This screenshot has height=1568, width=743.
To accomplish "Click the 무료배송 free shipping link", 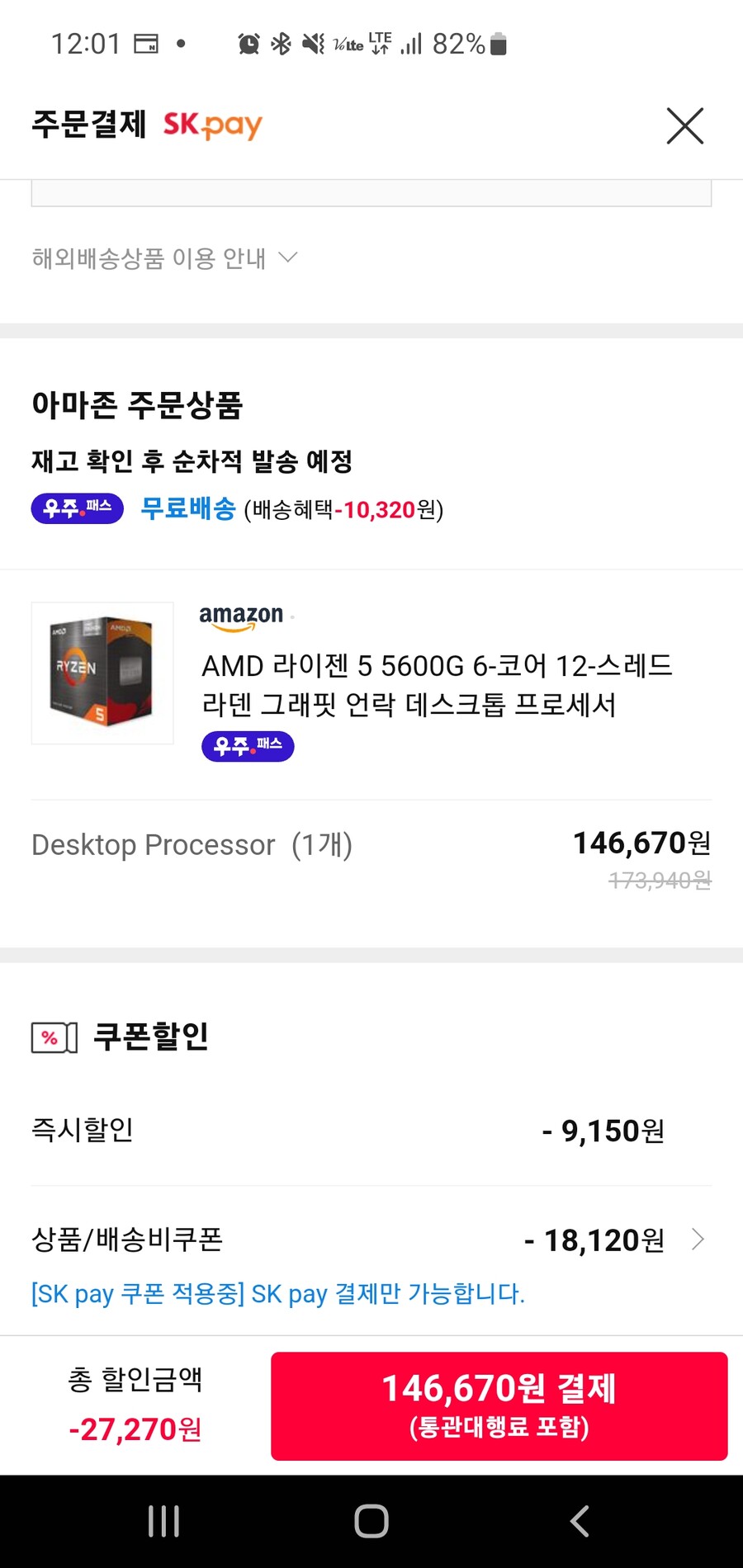I will pos(188,510).
